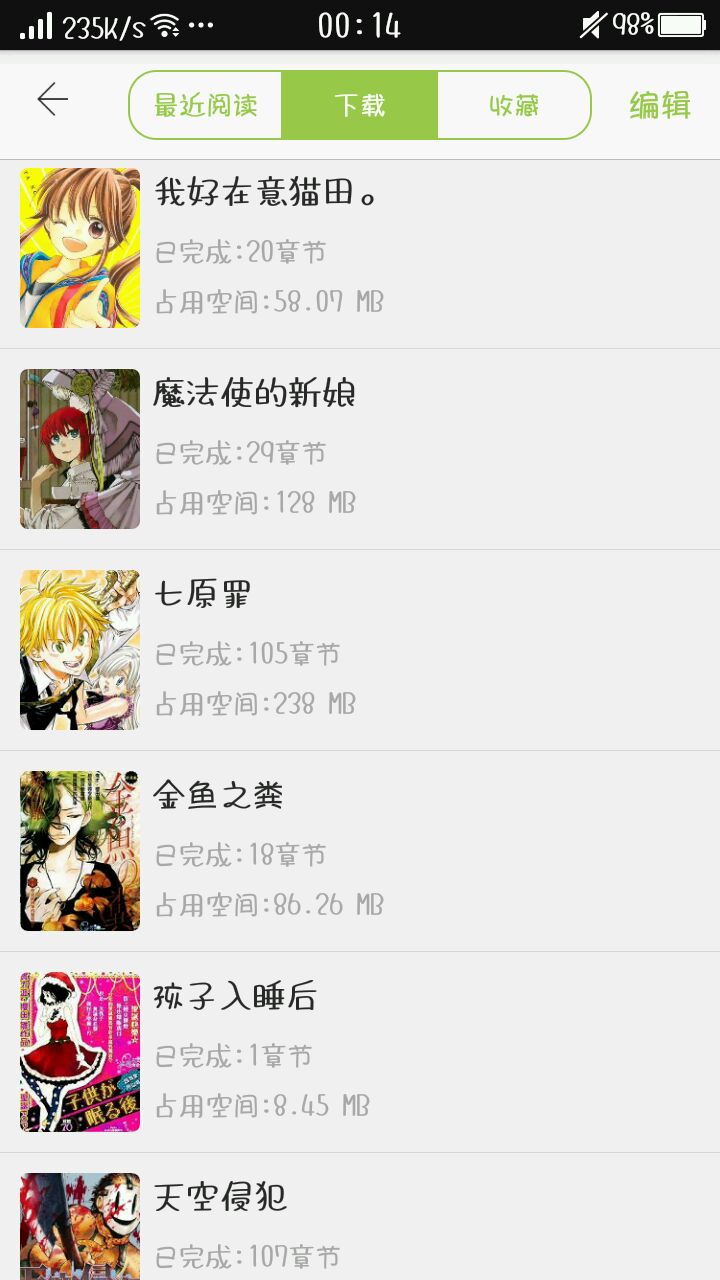Switch to the 最近阅读 tab
This screenshot has width=720, height=1280.
coord(206,105)
